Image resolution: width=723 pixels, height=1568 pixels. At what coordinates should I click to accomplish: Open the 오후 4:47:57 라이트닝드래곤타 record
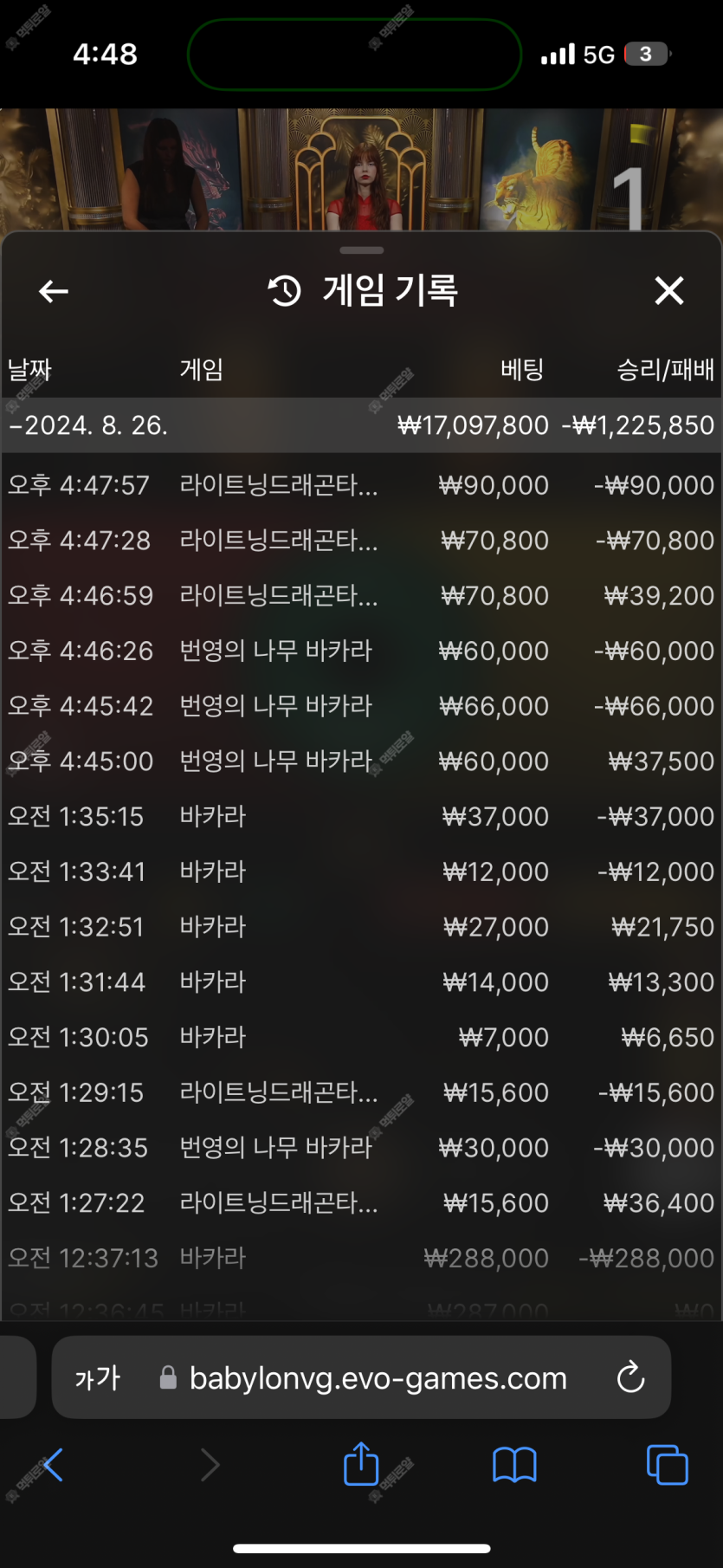point(361,485)
